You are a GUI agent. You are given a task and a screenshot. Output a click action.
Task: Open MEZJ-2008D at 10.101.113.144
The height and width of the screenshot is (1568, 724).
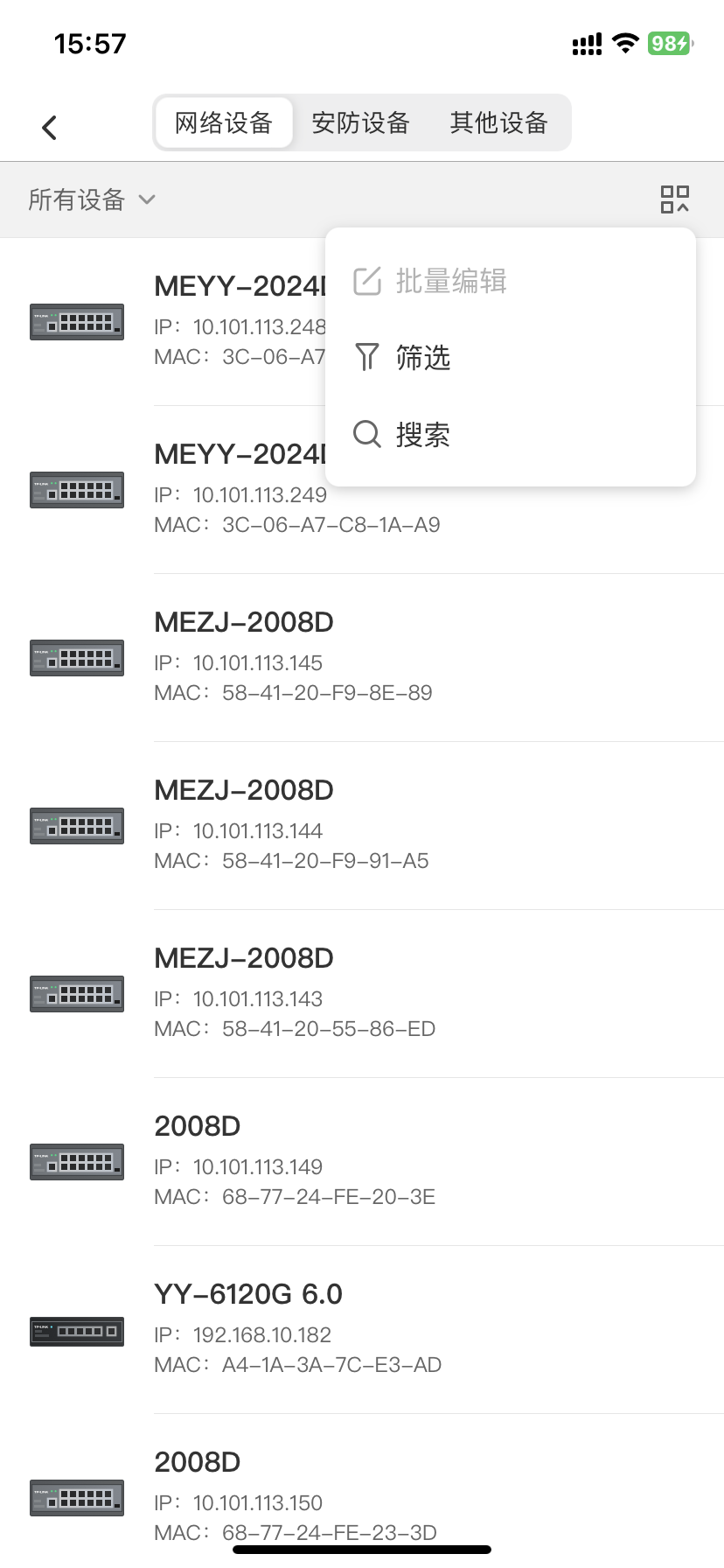[362, 826]
